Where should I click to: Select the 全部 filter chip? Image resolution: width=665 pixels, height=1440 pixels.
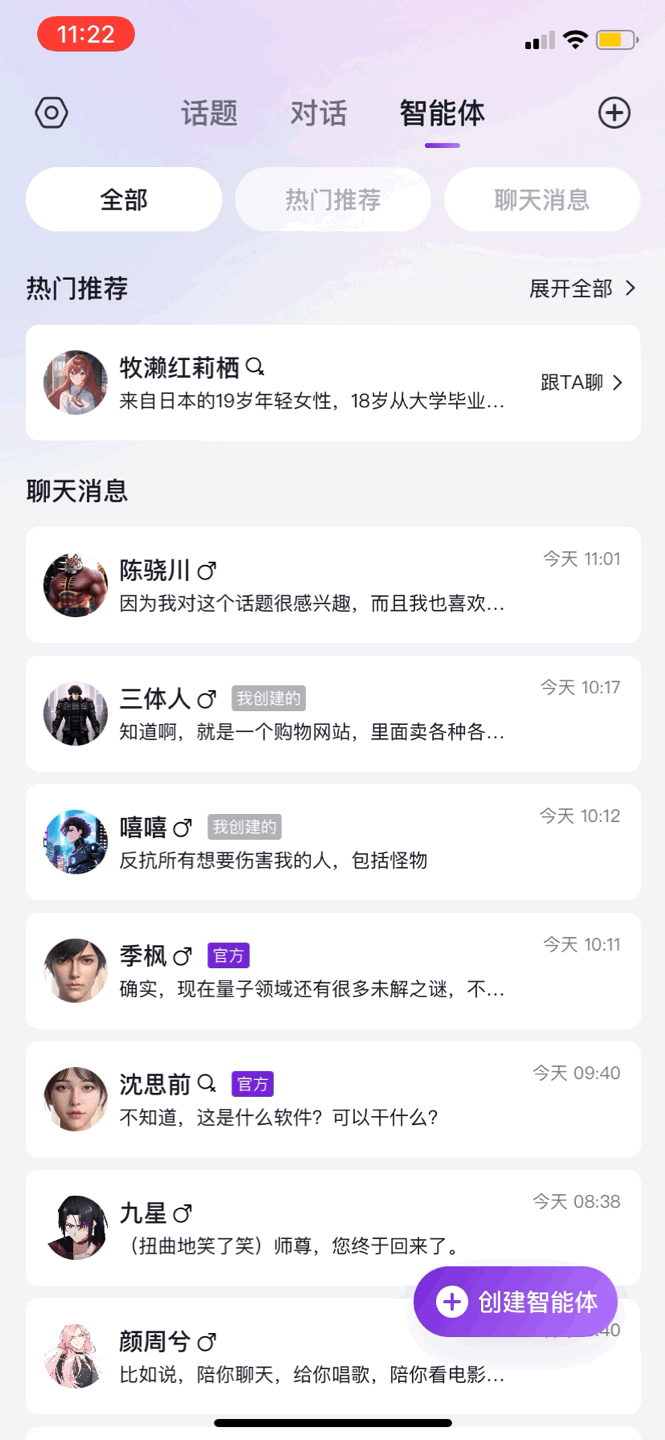124,200
